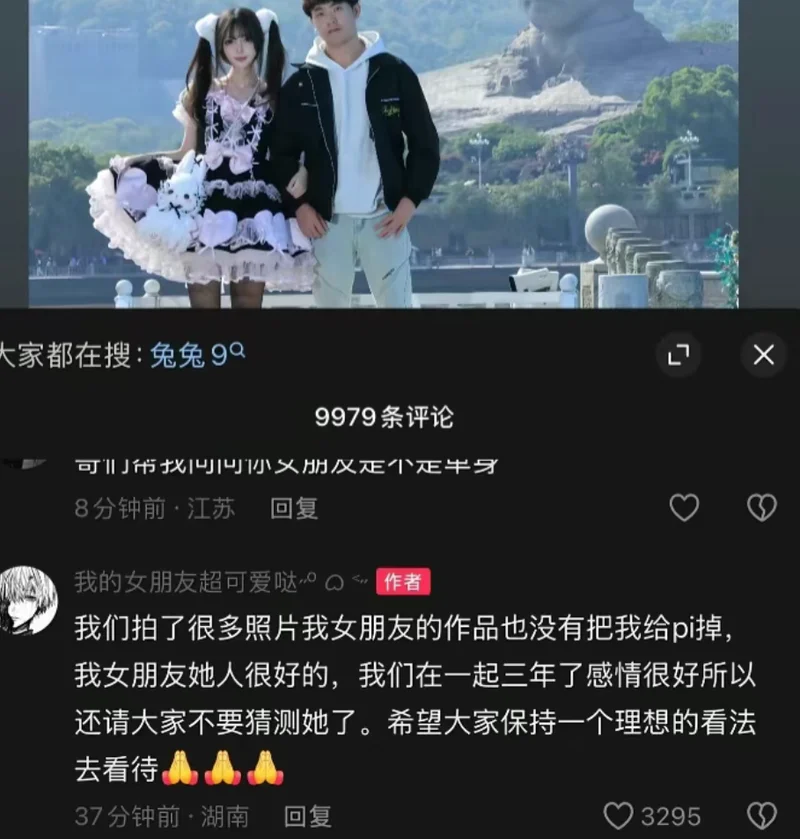
Task: Dislike the comment posted 8分钟前
Action: click(762, 508)
